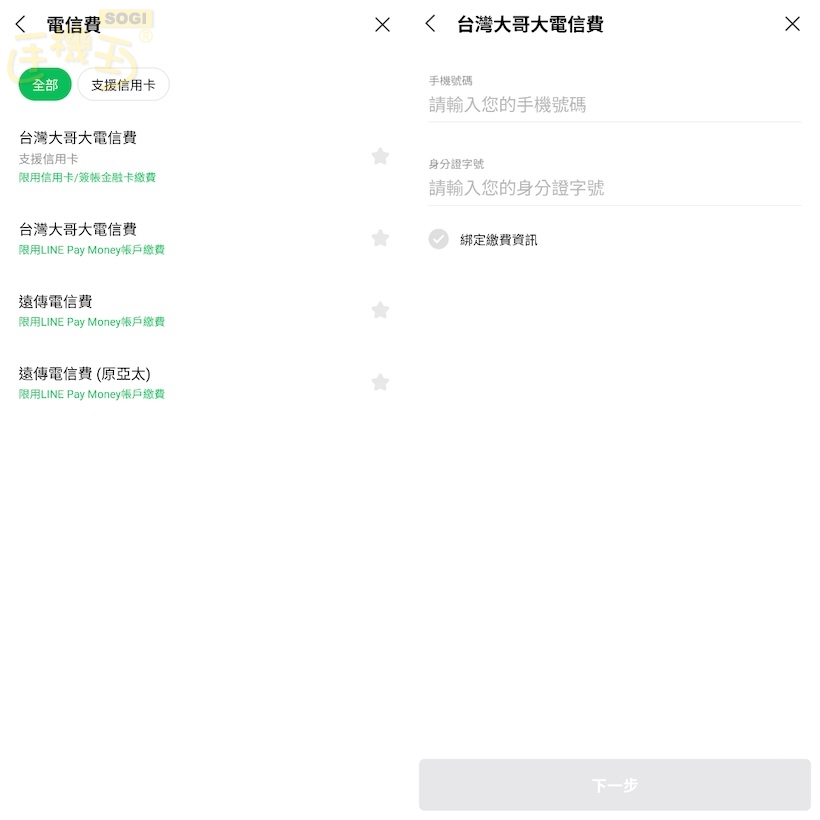
Task: Focus the 手機號碼 input field
Action: point(614,105)
